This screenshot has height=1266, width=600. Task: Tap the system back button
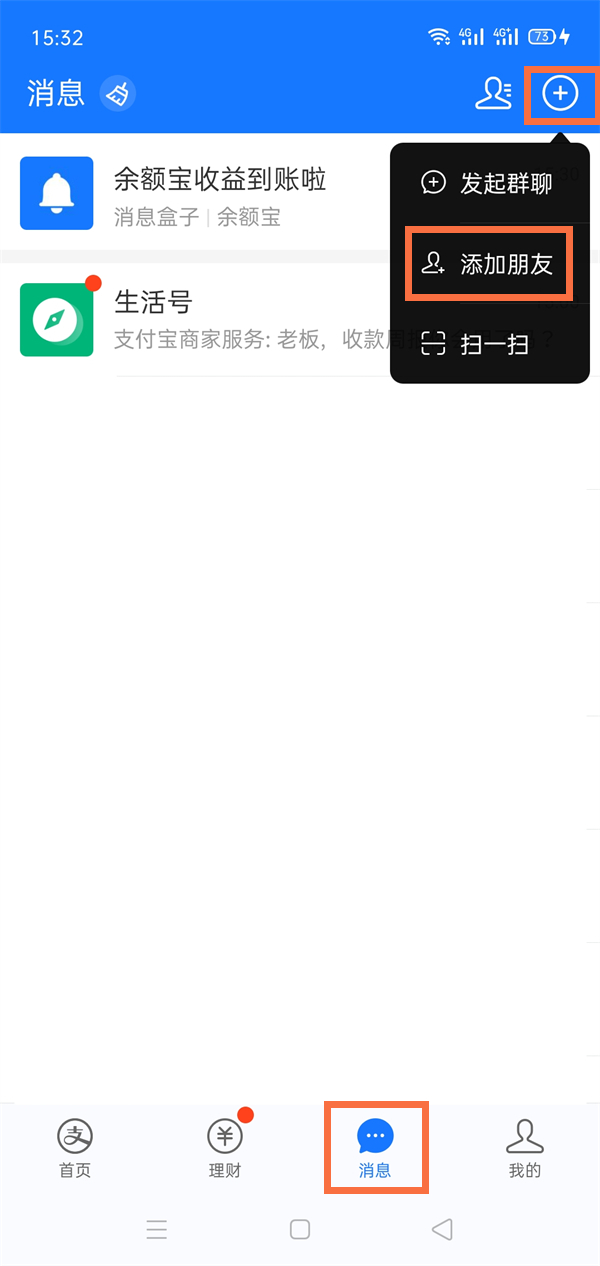point(442,1229)
